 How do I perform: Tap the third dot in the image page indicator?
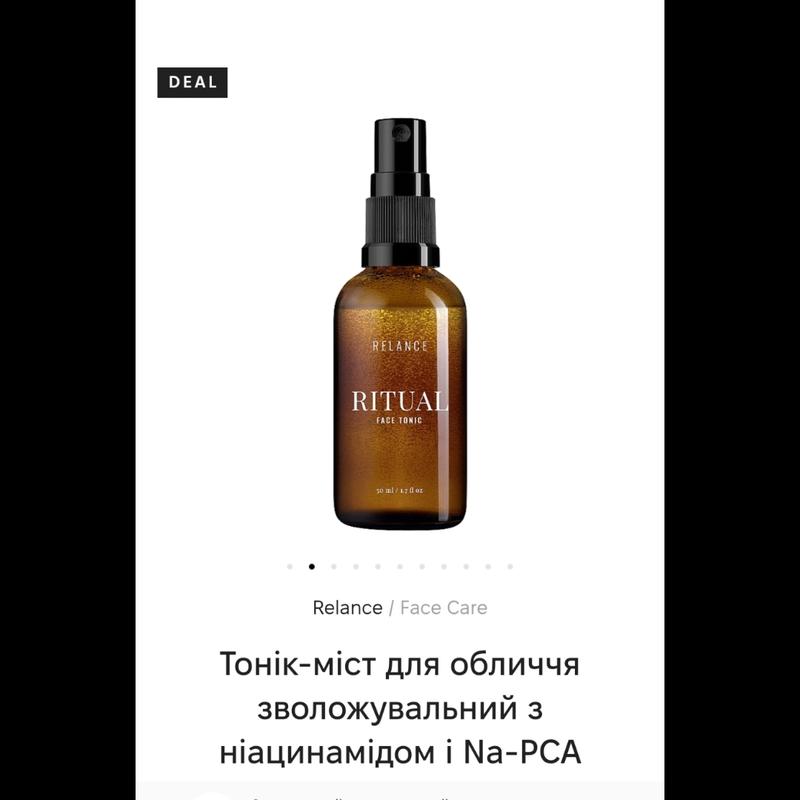point(334,566)
